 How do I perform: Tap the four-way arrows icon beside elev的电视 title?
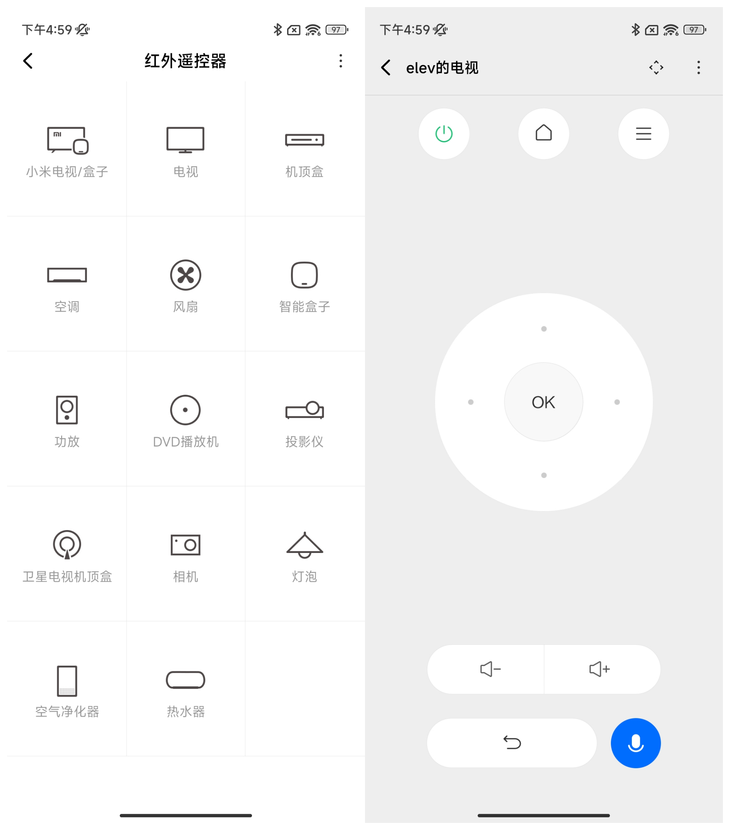(x=656, y=68)
